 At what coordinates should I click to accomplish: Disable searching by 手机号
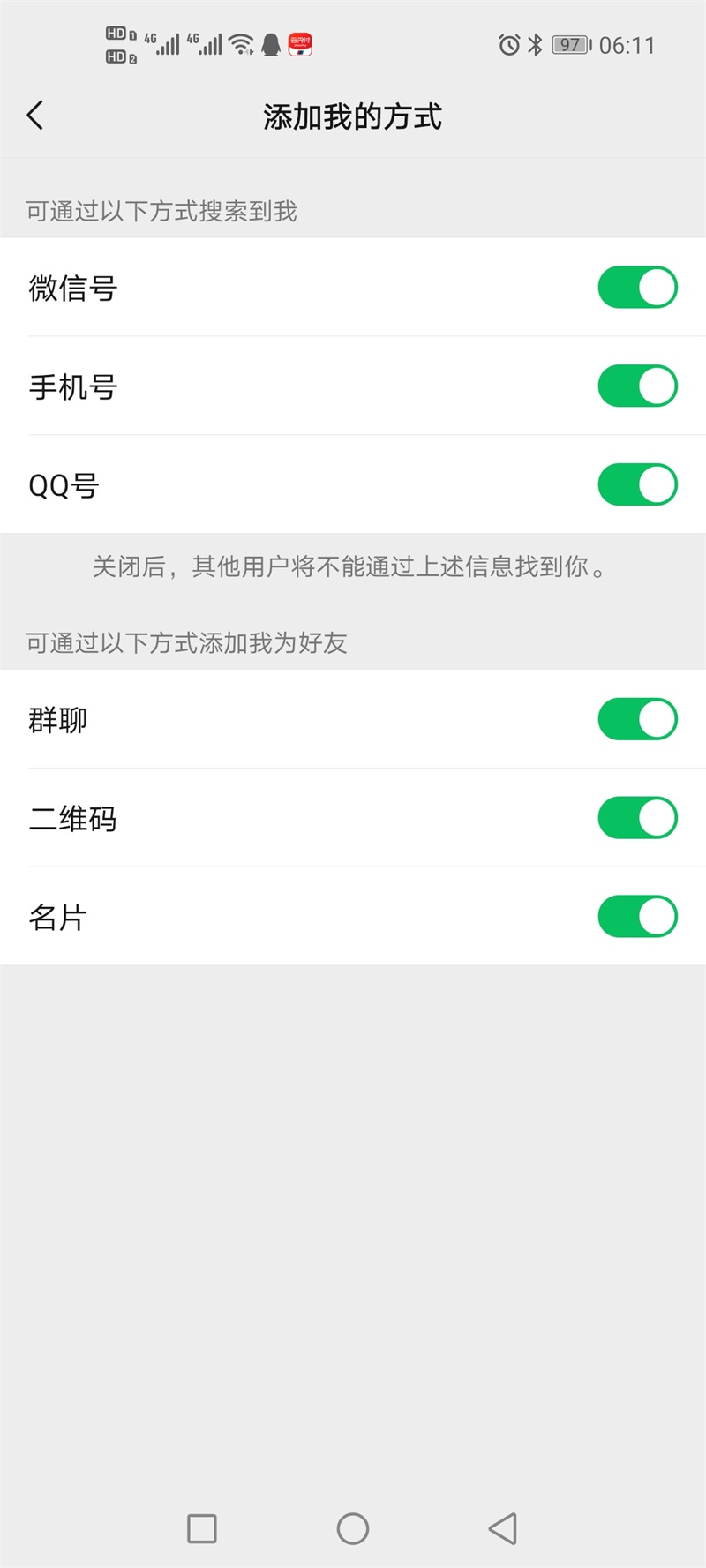[637, 386]
